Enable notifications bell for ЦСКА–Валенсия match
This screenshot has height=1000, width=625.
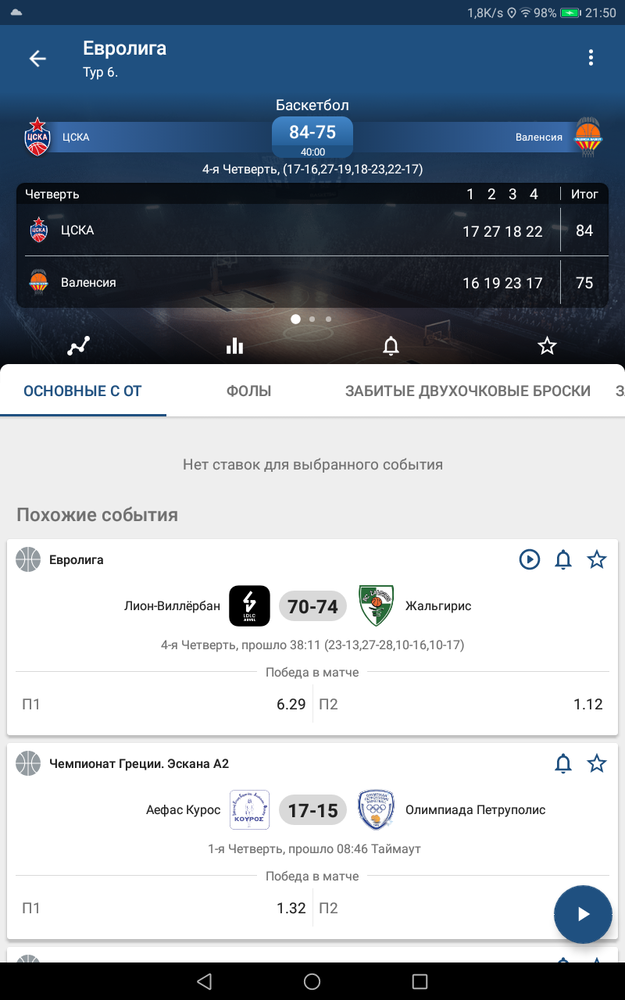coord(391,346)
